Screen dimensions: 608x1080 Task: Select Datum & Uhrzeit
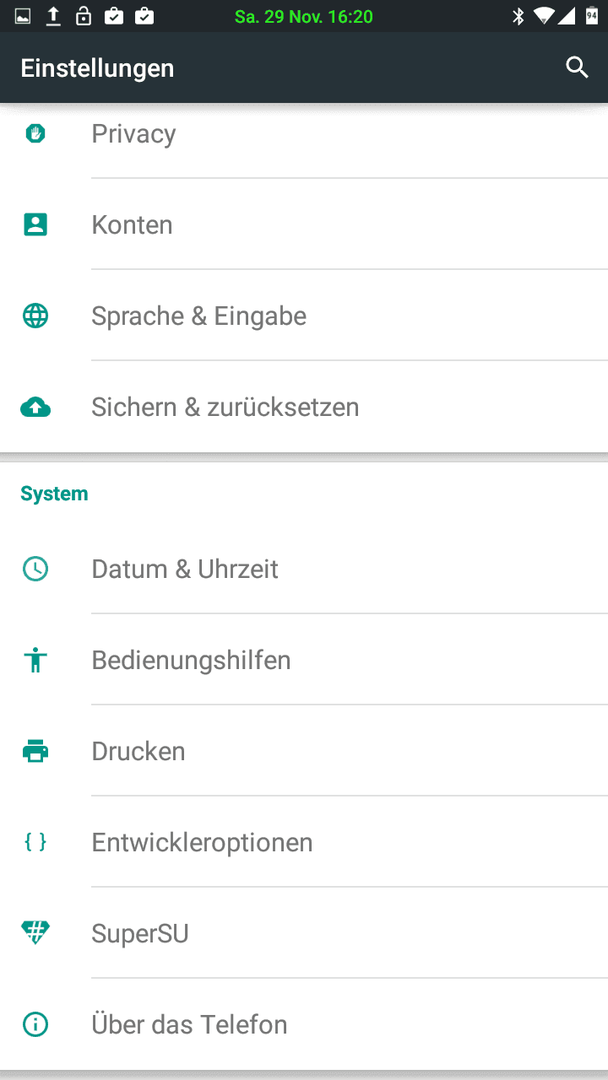[x=304, y=569]
